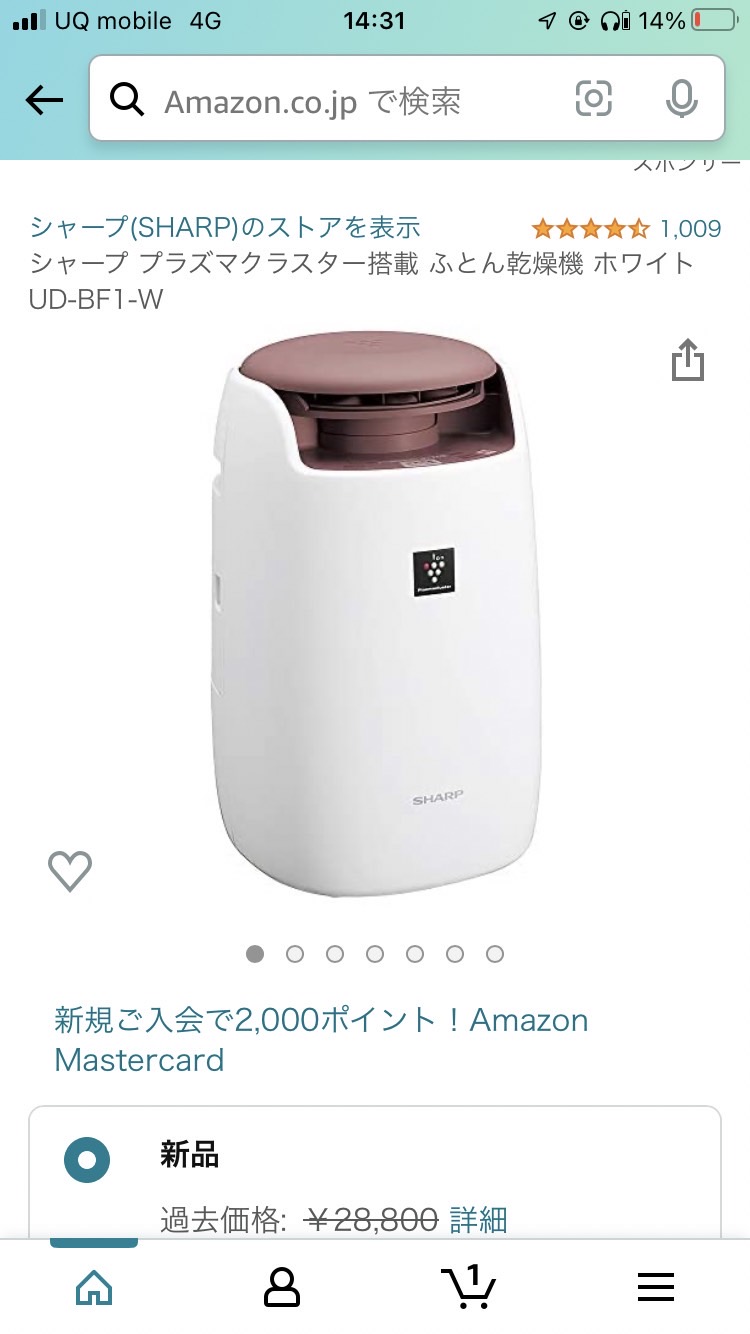
Task: Open the Sharp futon dryer product image
Action: [375, 617]
